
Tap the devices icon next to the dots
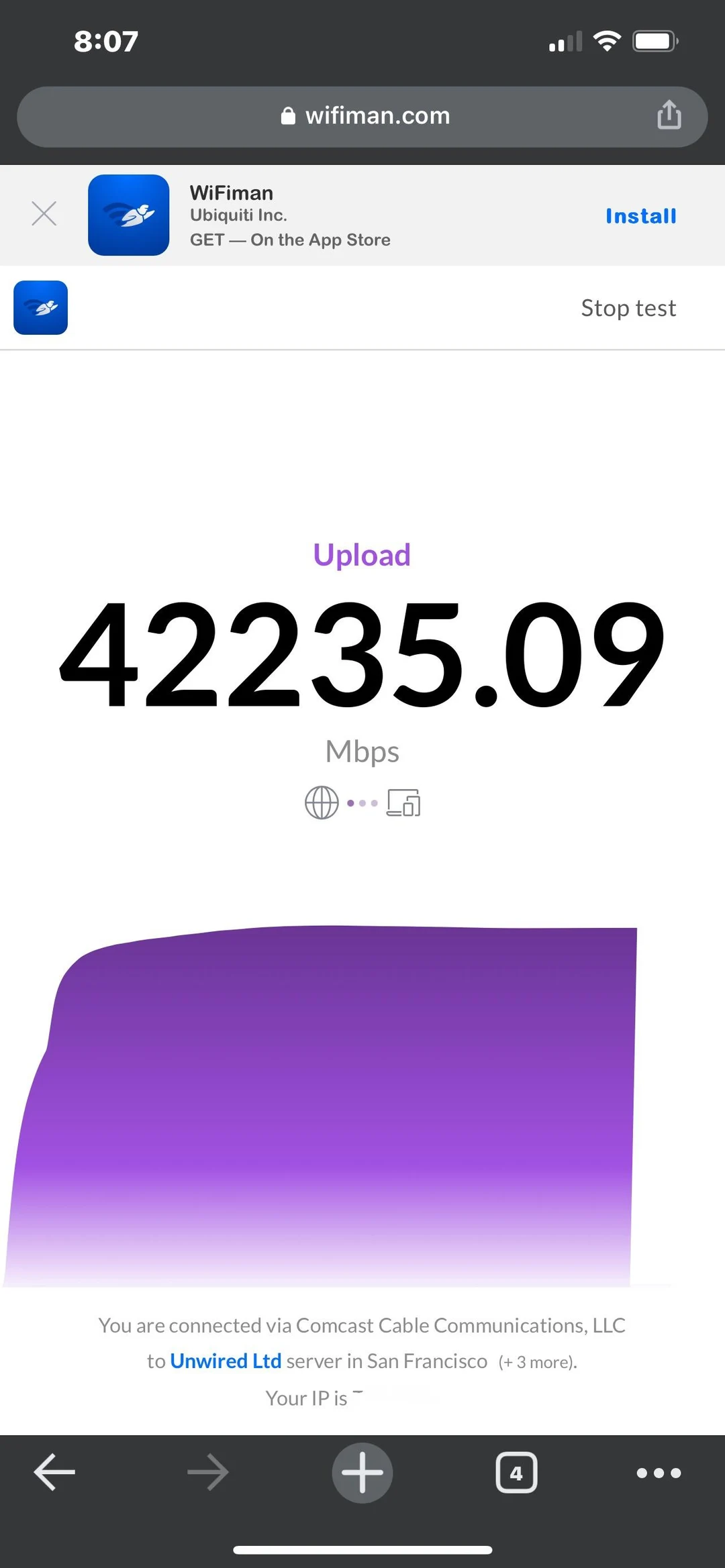click(x=403, y=802)
